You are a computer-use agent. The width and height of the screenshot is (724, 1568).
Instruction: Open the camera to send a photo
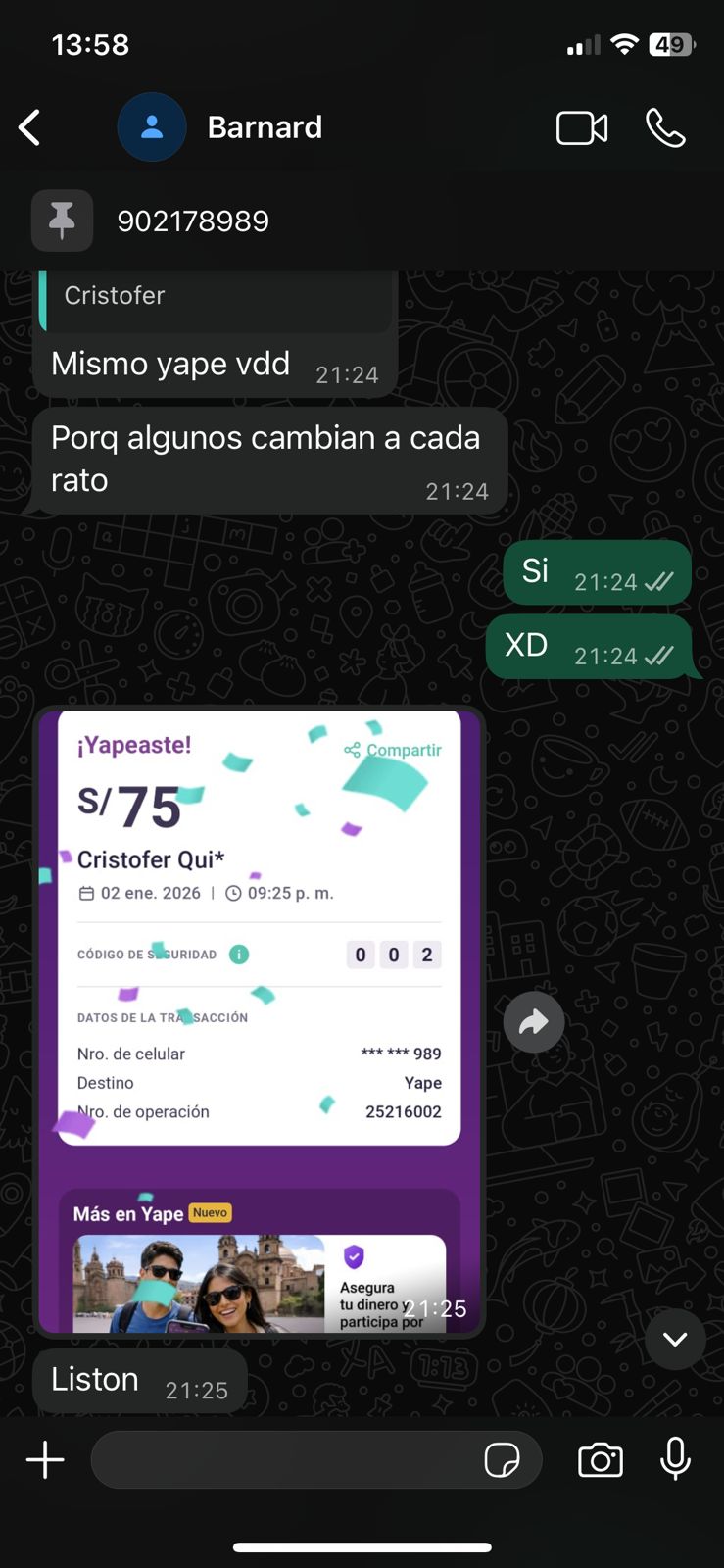(x=601, y=1460)
